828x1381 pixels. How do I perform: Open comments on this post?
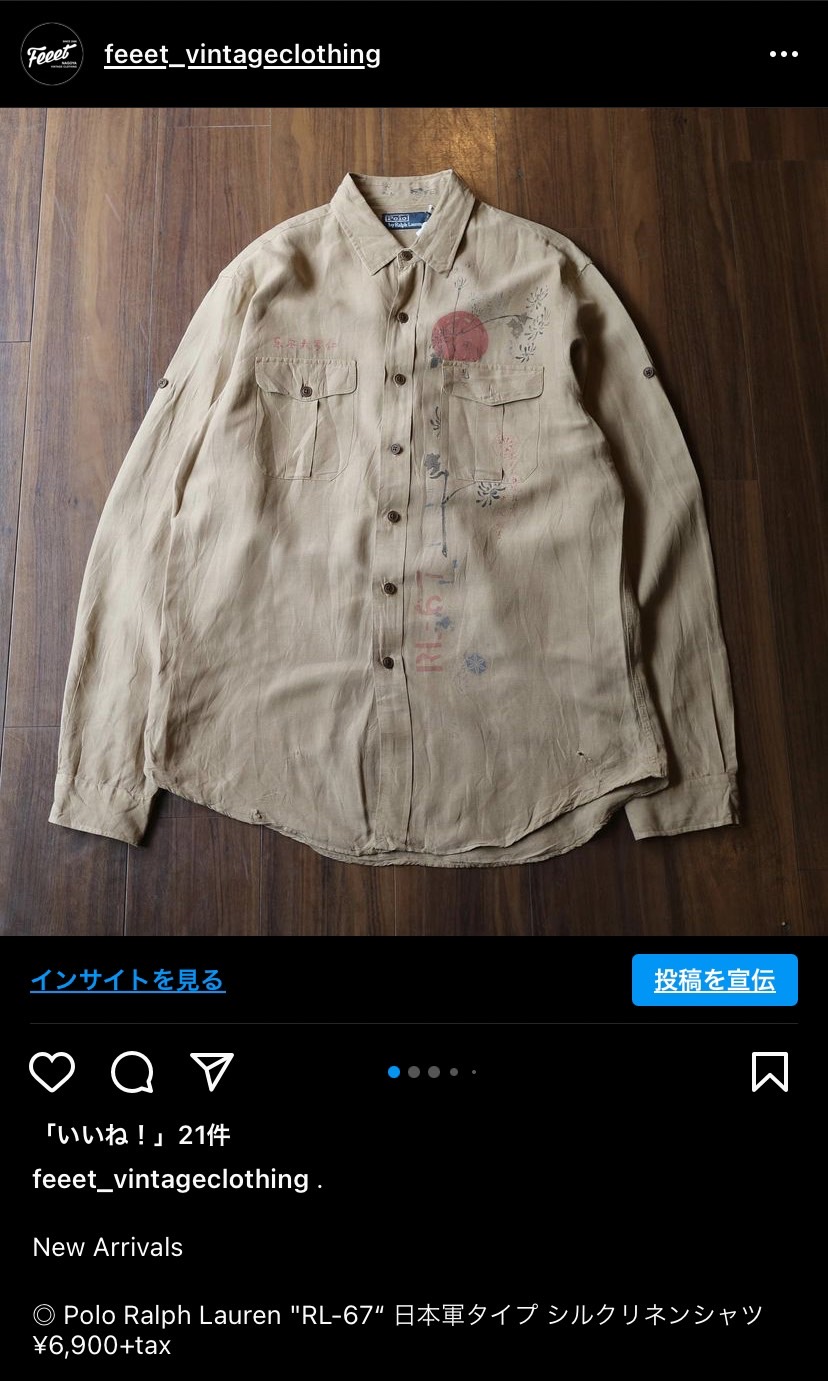132,1071
